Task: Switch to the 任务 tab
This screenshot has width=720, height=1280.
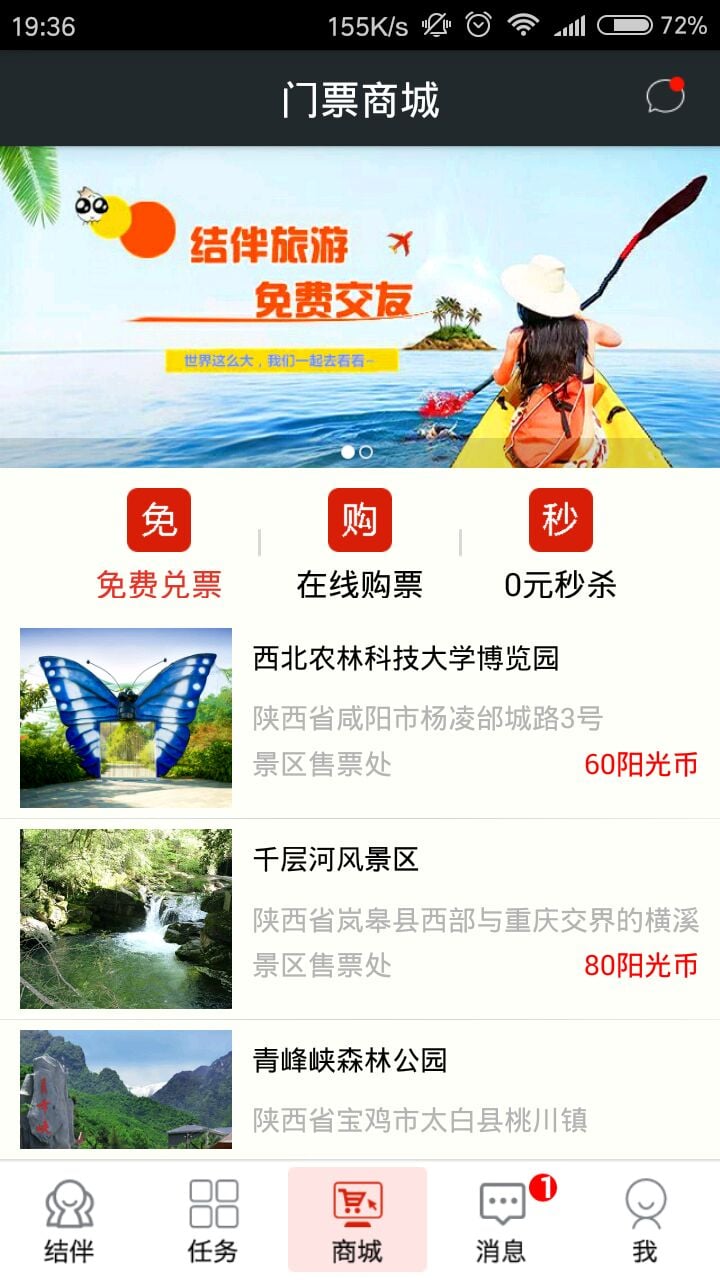Action: coord(213,1220)
